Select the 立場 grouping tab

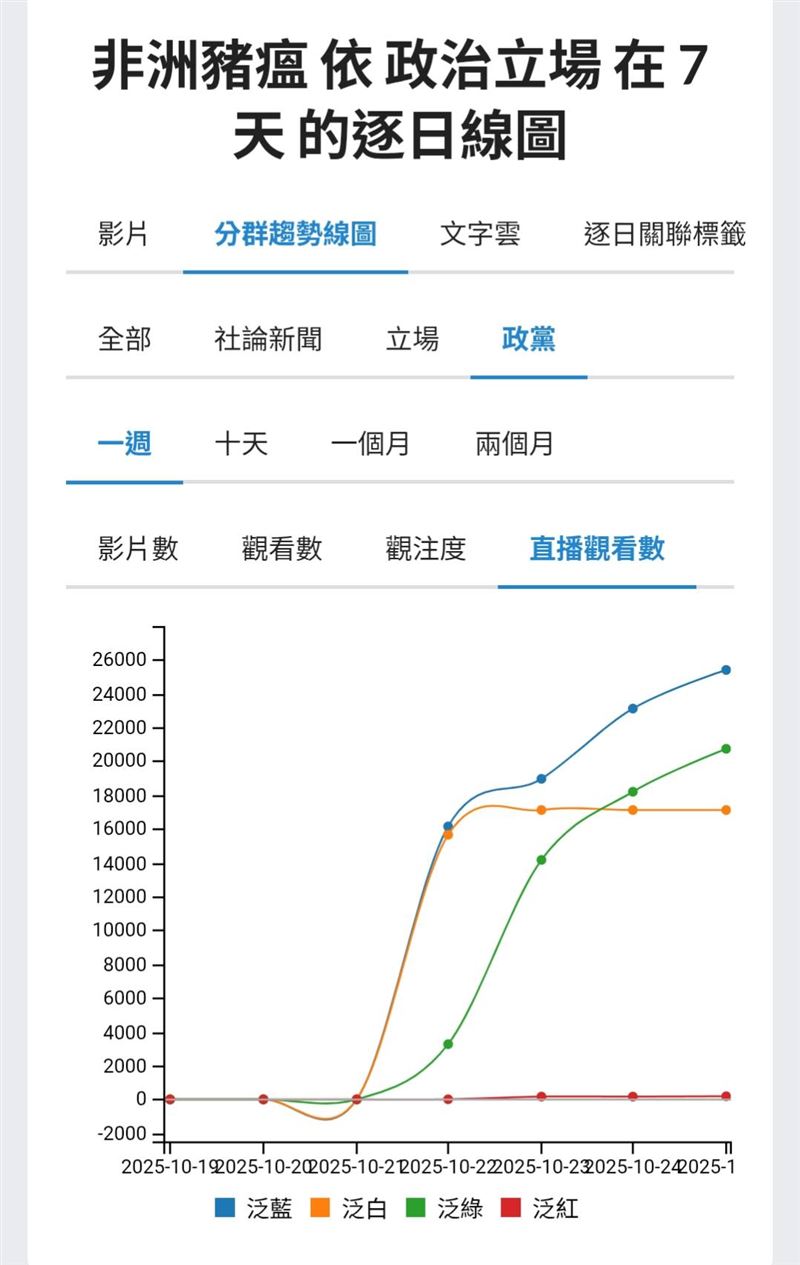coord(412,340)
